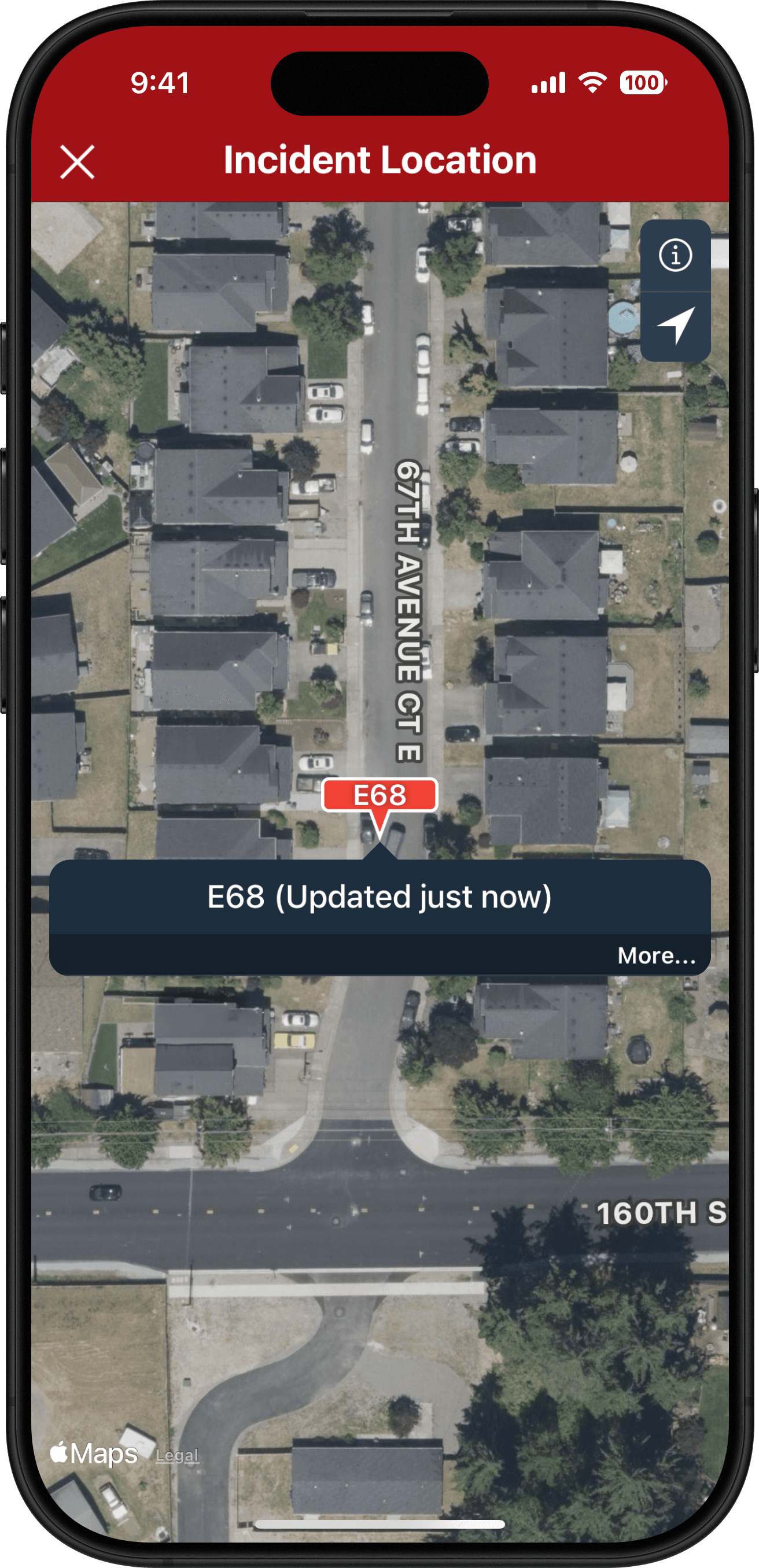The width and height of the screenshot is (759, 1568).
Task: Tap the red E68 map marker
Action: [x=380, y=795]
